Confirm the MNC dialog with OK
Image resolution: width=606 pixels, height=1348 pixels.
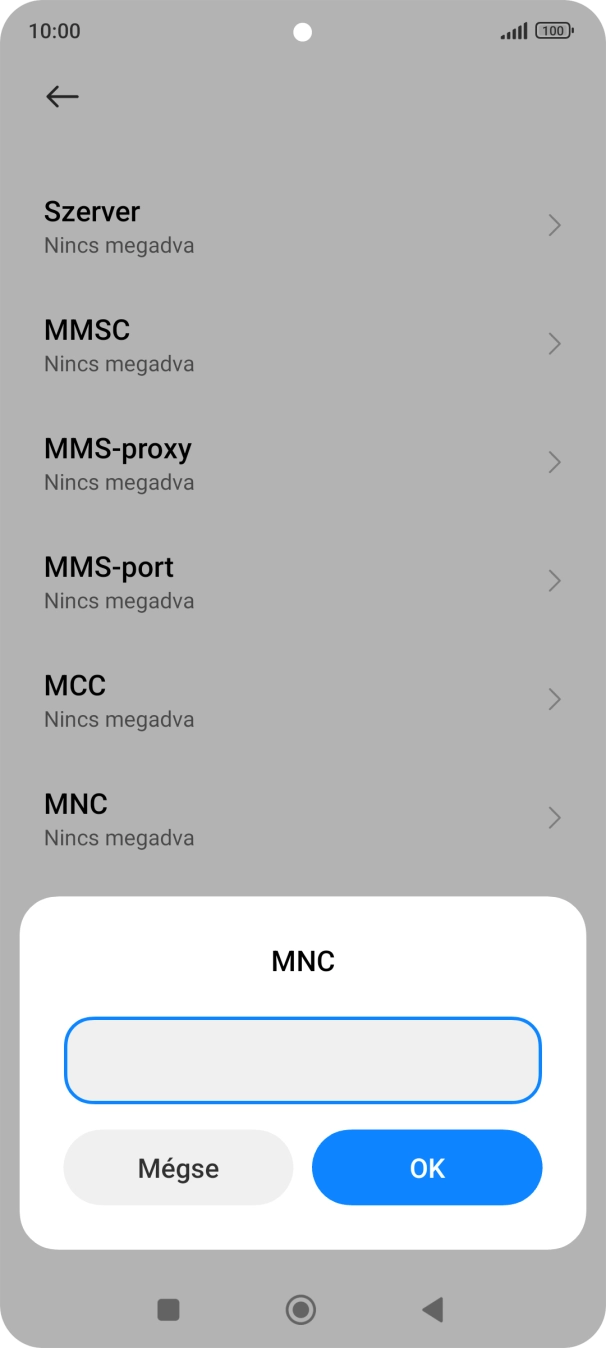coord(427,1168)
